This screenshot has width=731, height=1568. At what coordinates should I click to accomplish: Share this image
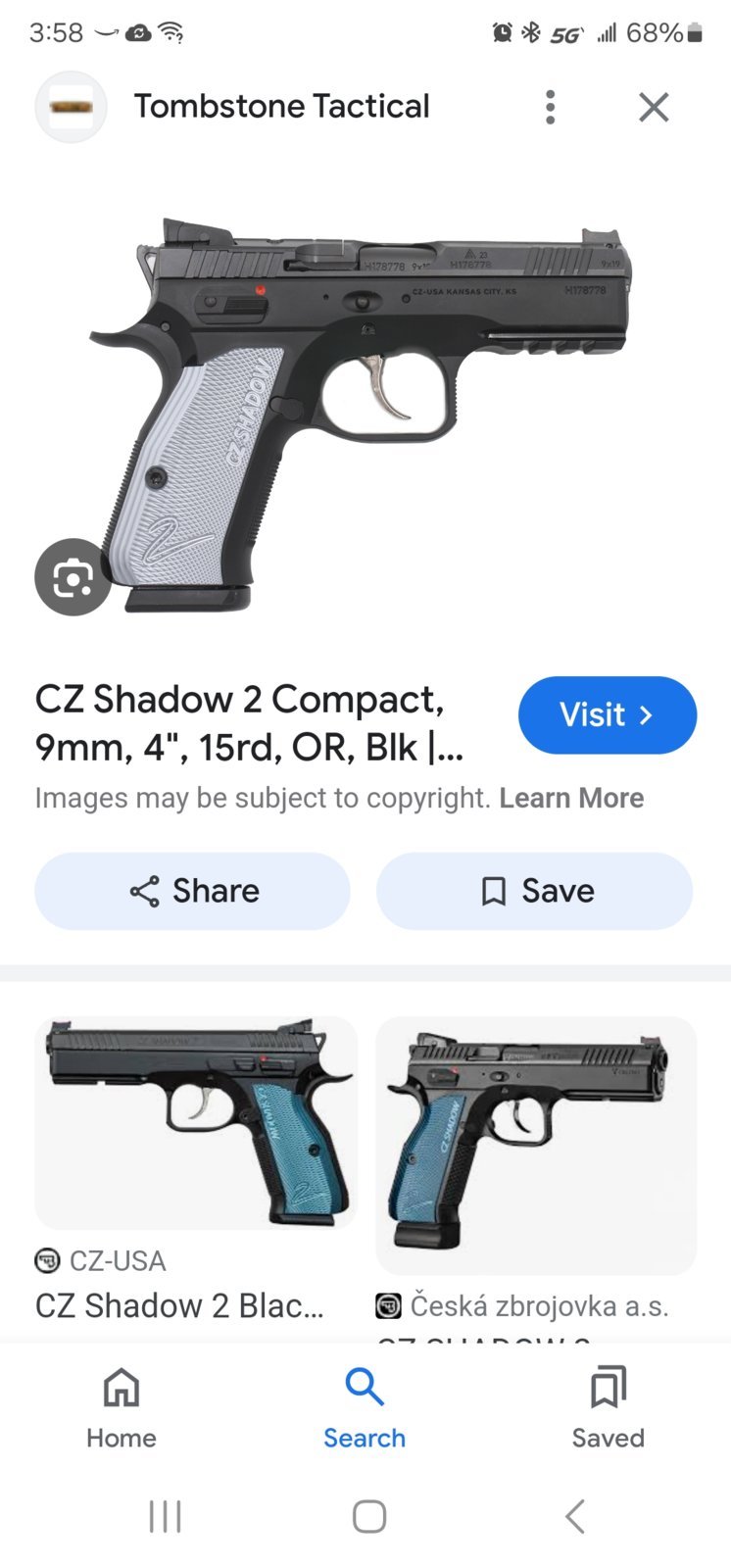[192, 891]
